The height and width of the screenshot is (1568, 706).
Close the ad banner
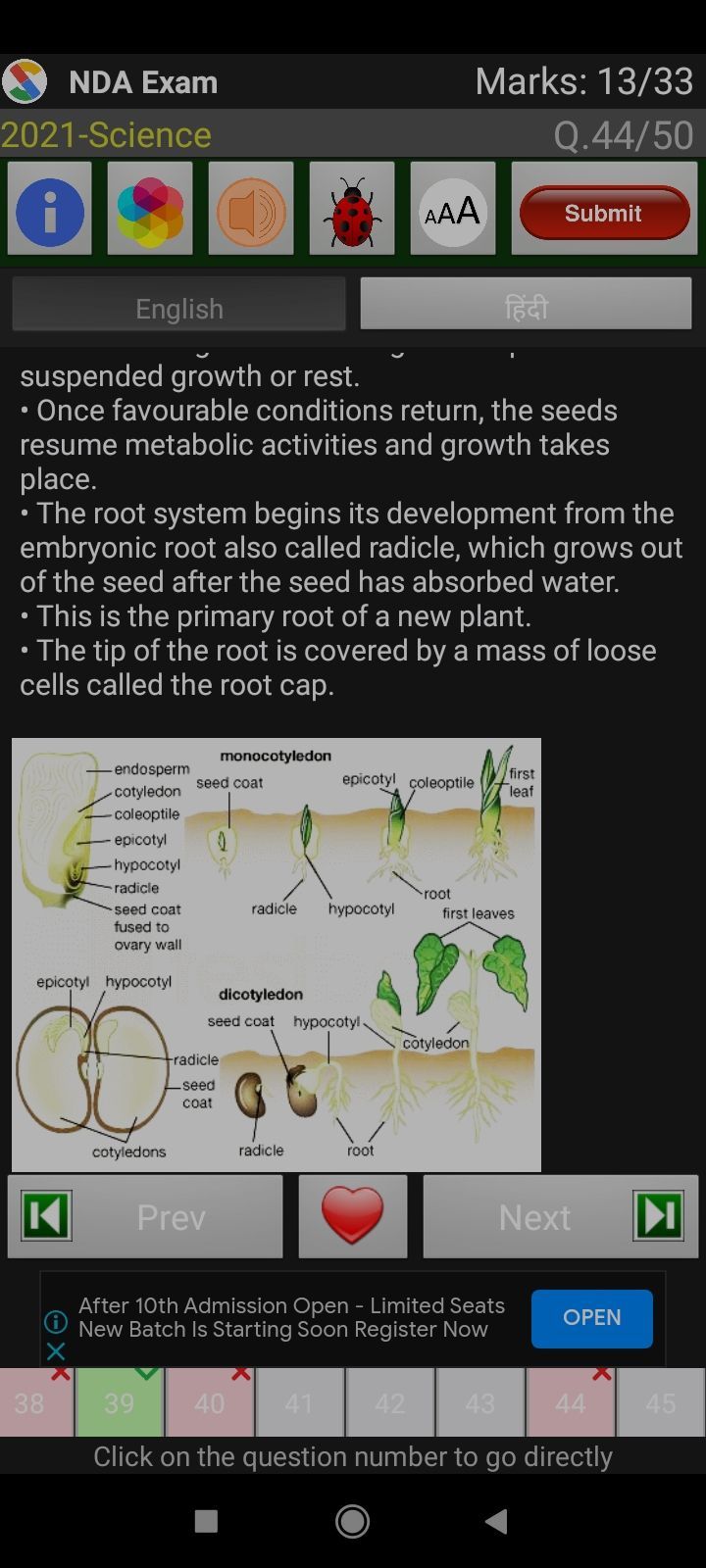coord(56,1351)
